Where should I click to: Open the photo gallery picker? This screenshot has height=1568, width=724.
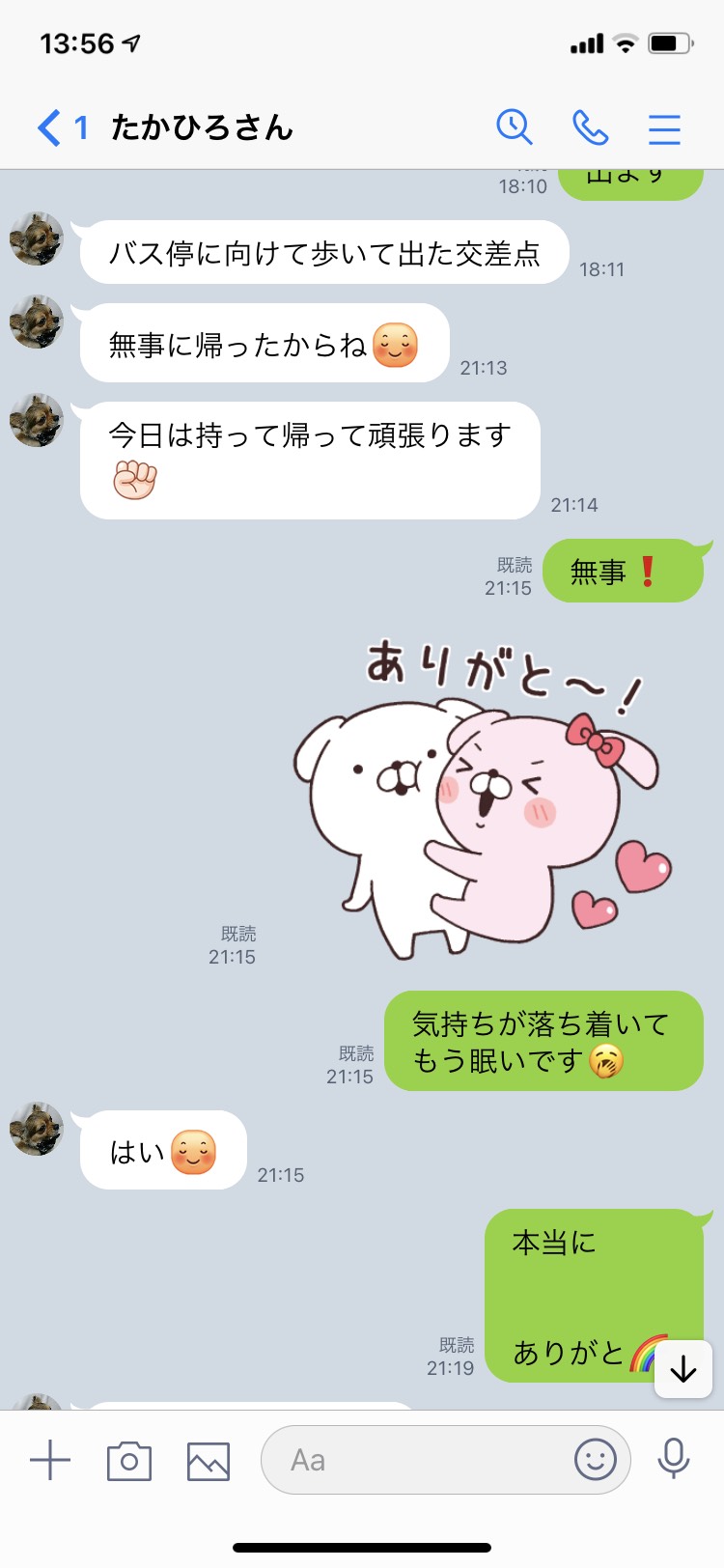pos(209,1461)
